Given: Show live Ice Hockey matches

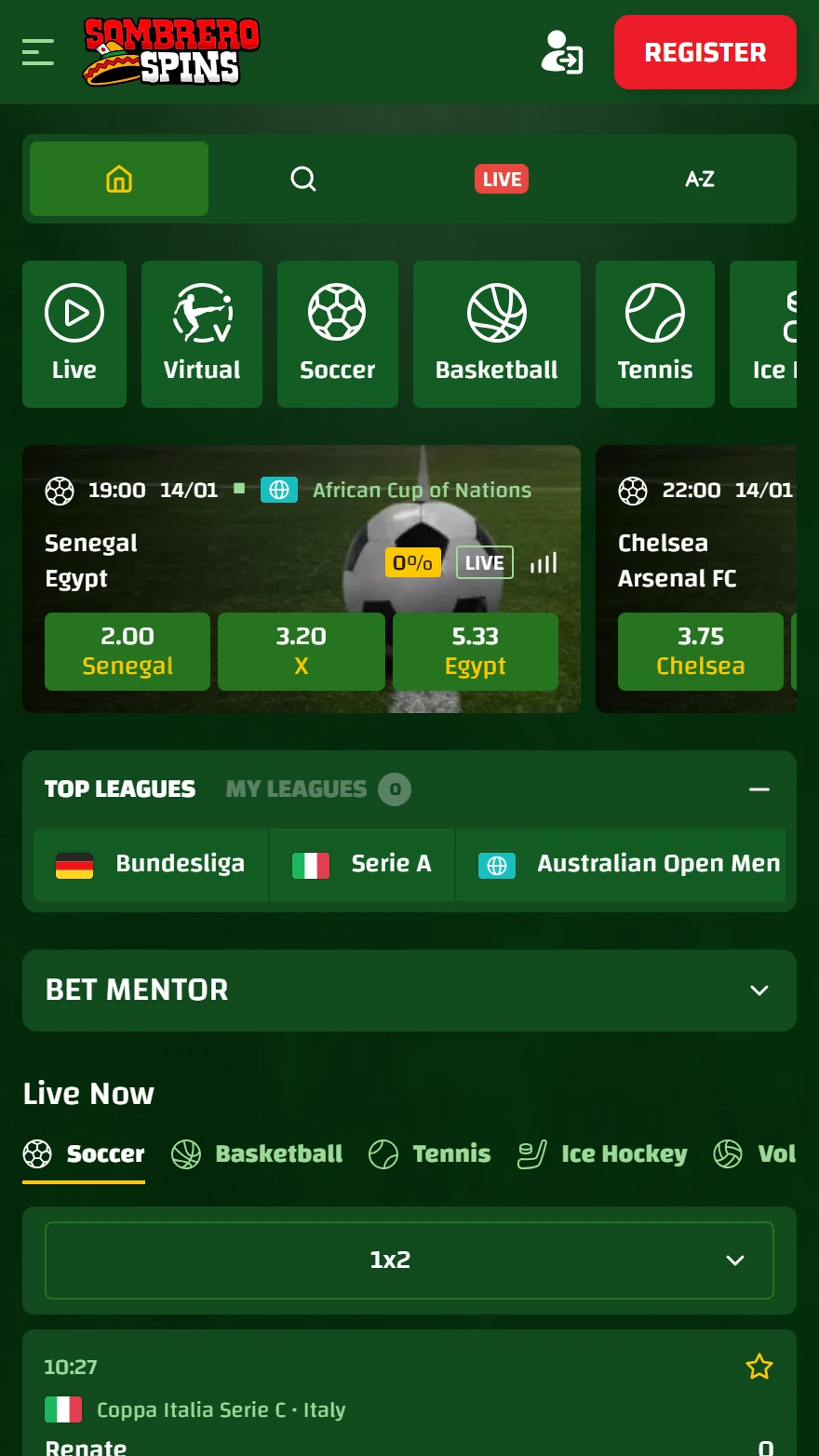Looking at the screenshot, I should (x=603, y=1154).
